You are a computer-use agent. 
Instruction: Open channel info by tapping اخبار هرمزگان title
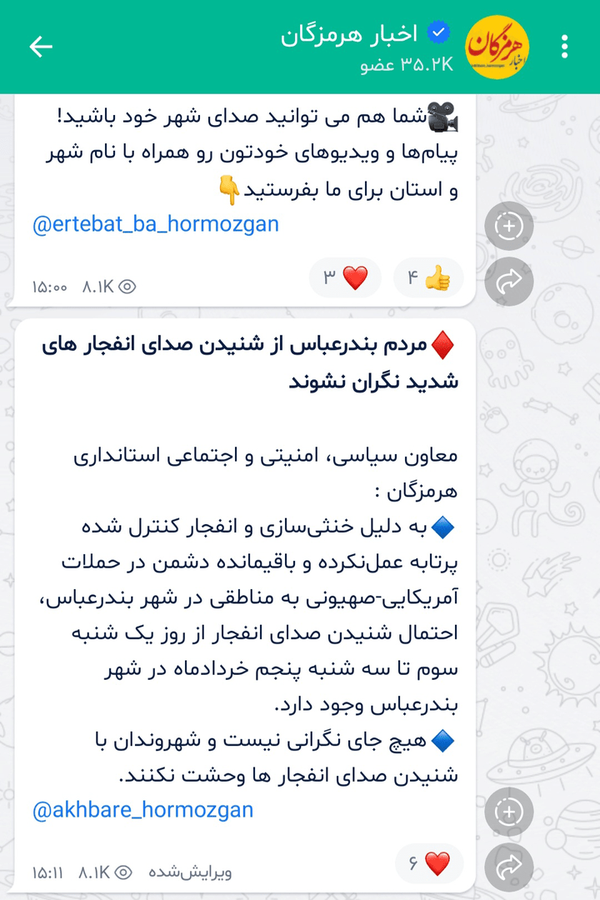click(349, 34)
